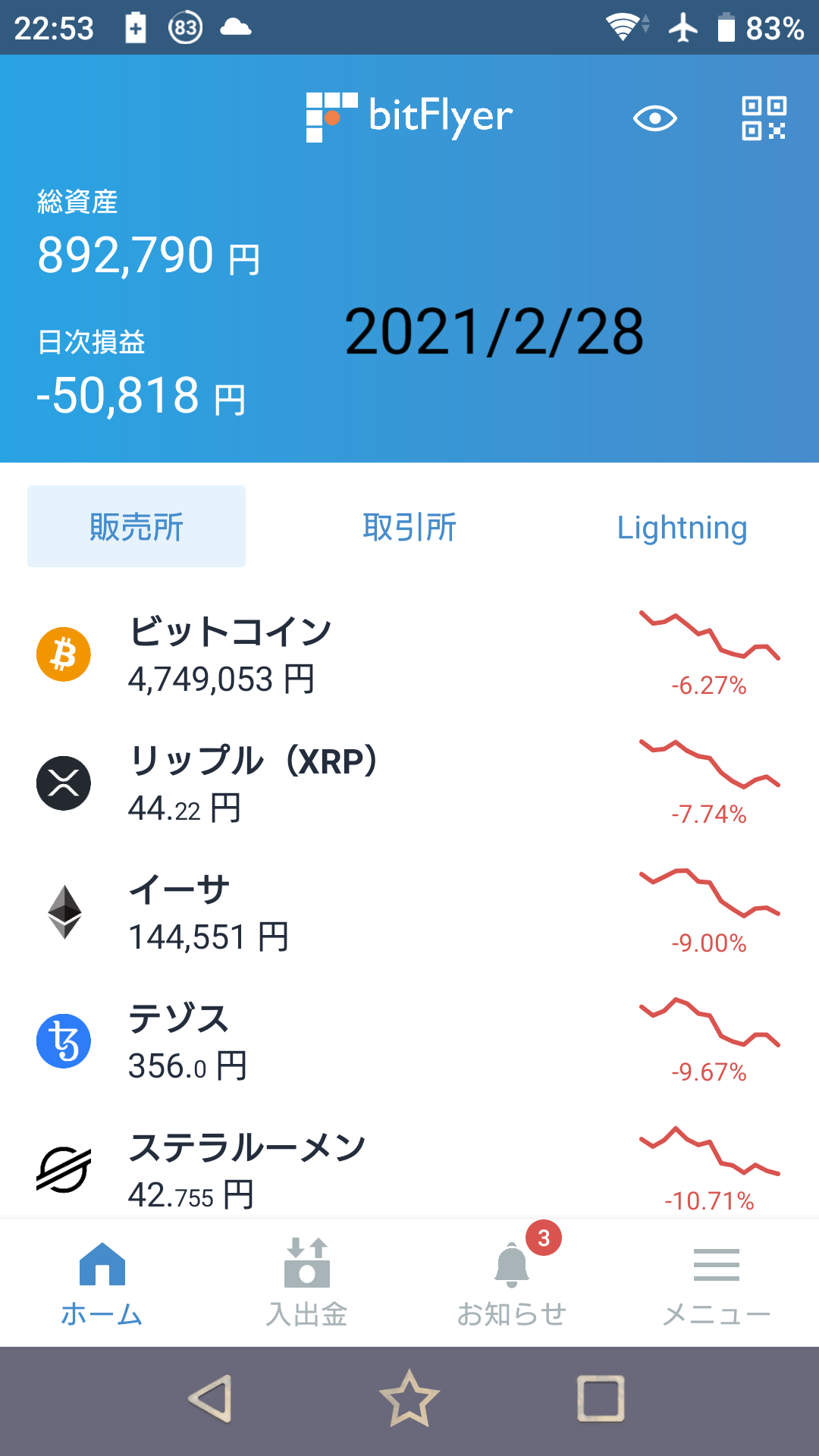Toggle the balance visibility eye icon
The width and height of the screenshot is (819, 1456).
pos(654,118)
